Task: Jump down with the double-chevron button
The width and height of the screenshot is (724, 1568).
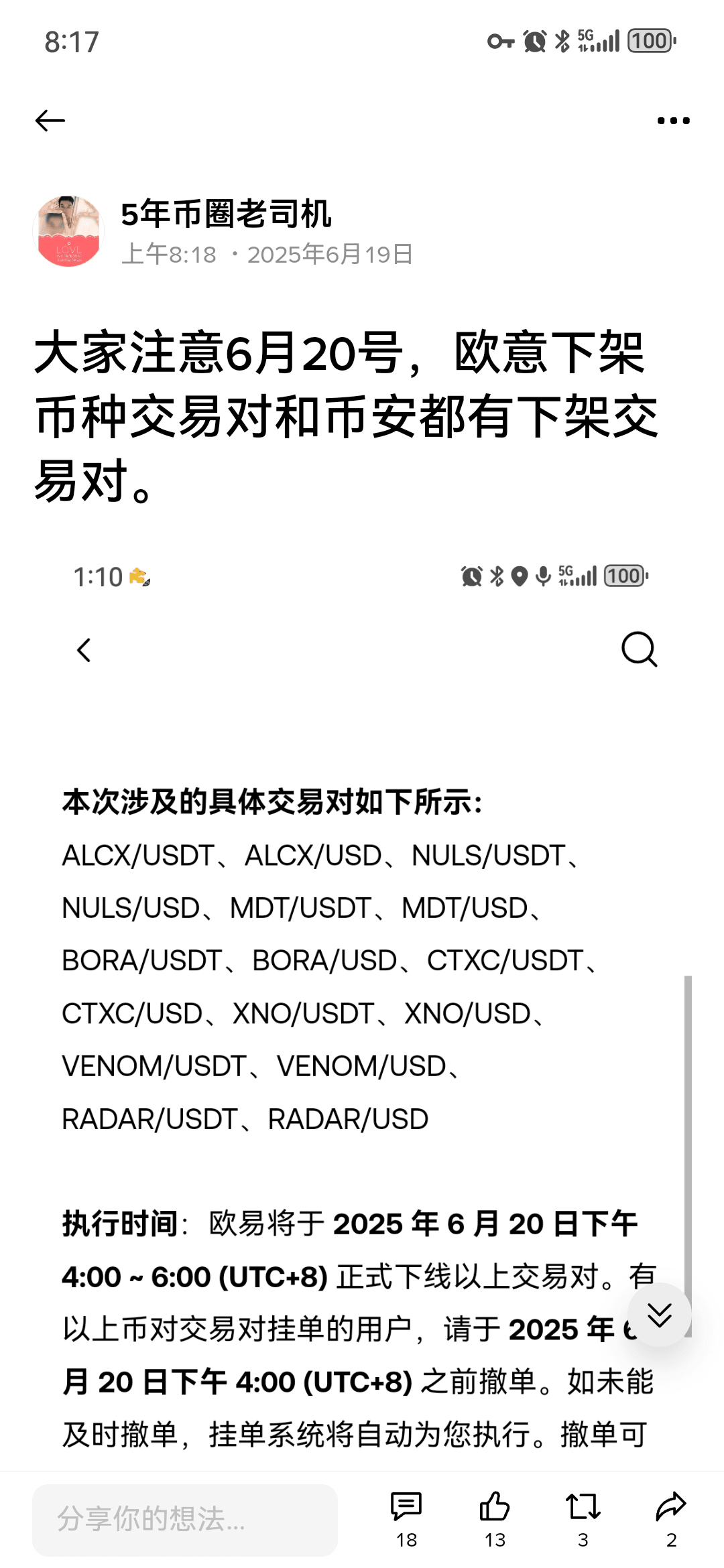Action: pos(660,1315)
